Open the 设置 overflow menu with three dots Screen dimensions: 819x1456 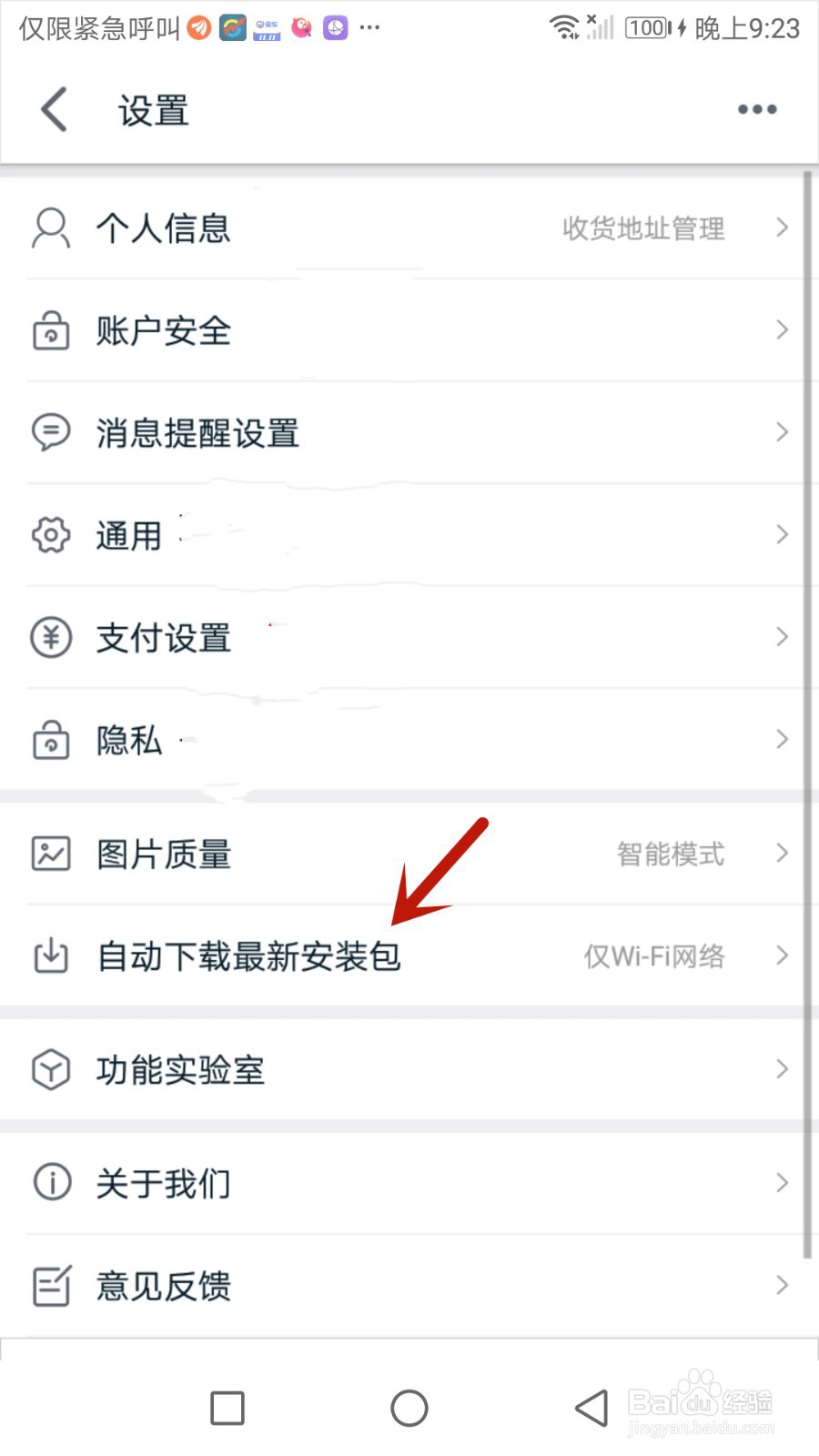(757, 109)
